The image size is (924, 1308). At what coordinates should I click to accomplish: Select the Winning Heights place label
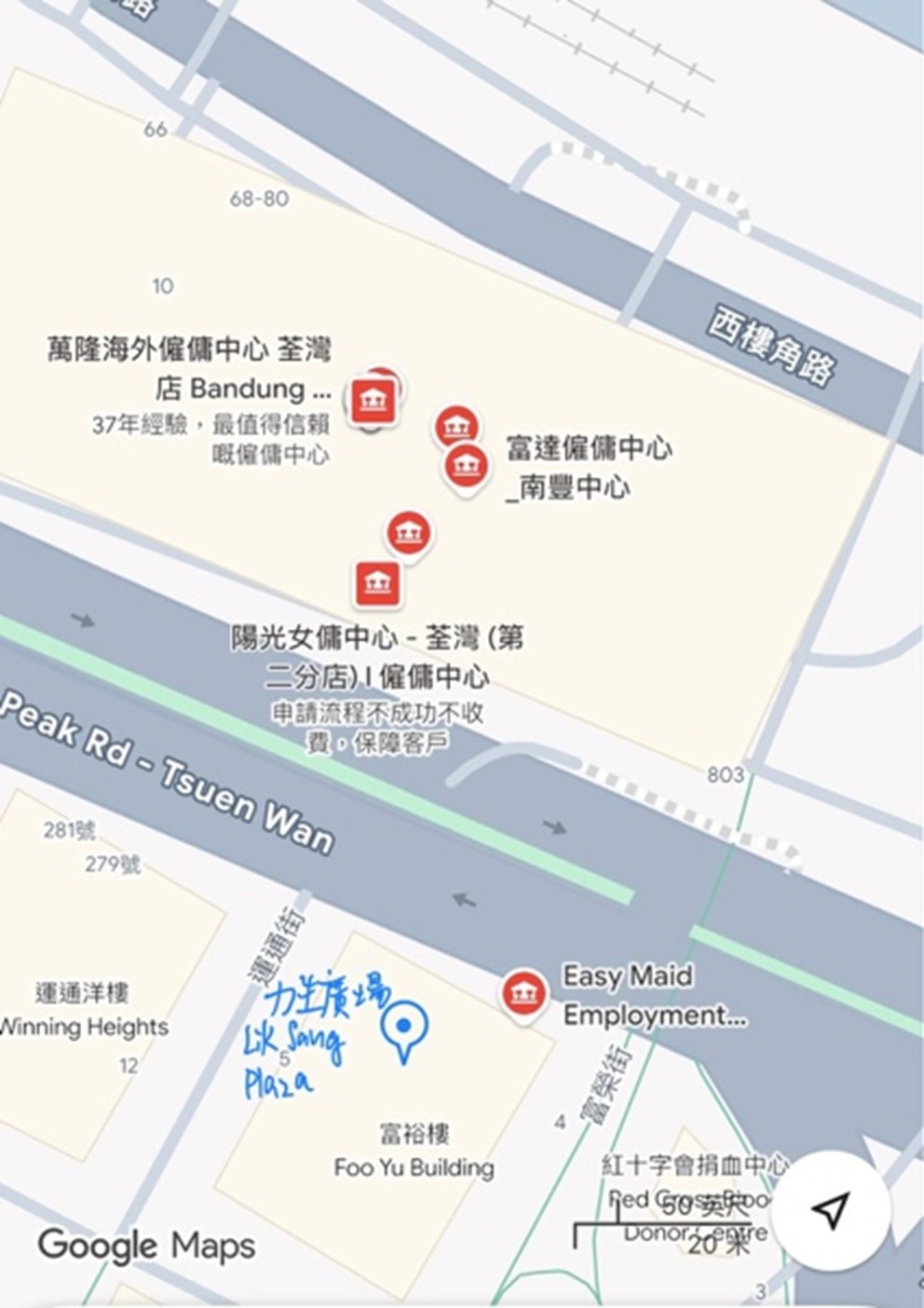point(84,1010)
